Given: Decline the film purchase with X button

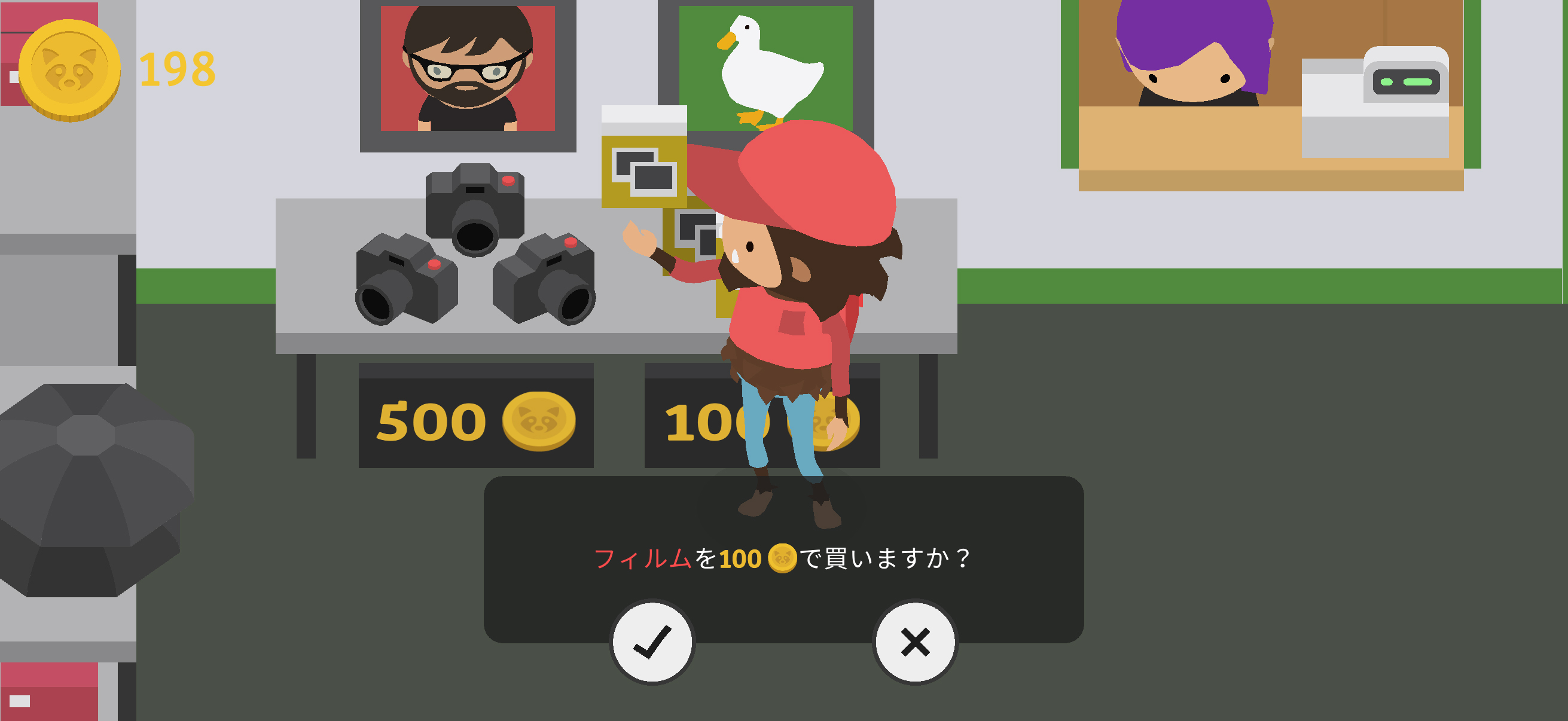Looking at the screenshot, I should [x=914, y=642].
